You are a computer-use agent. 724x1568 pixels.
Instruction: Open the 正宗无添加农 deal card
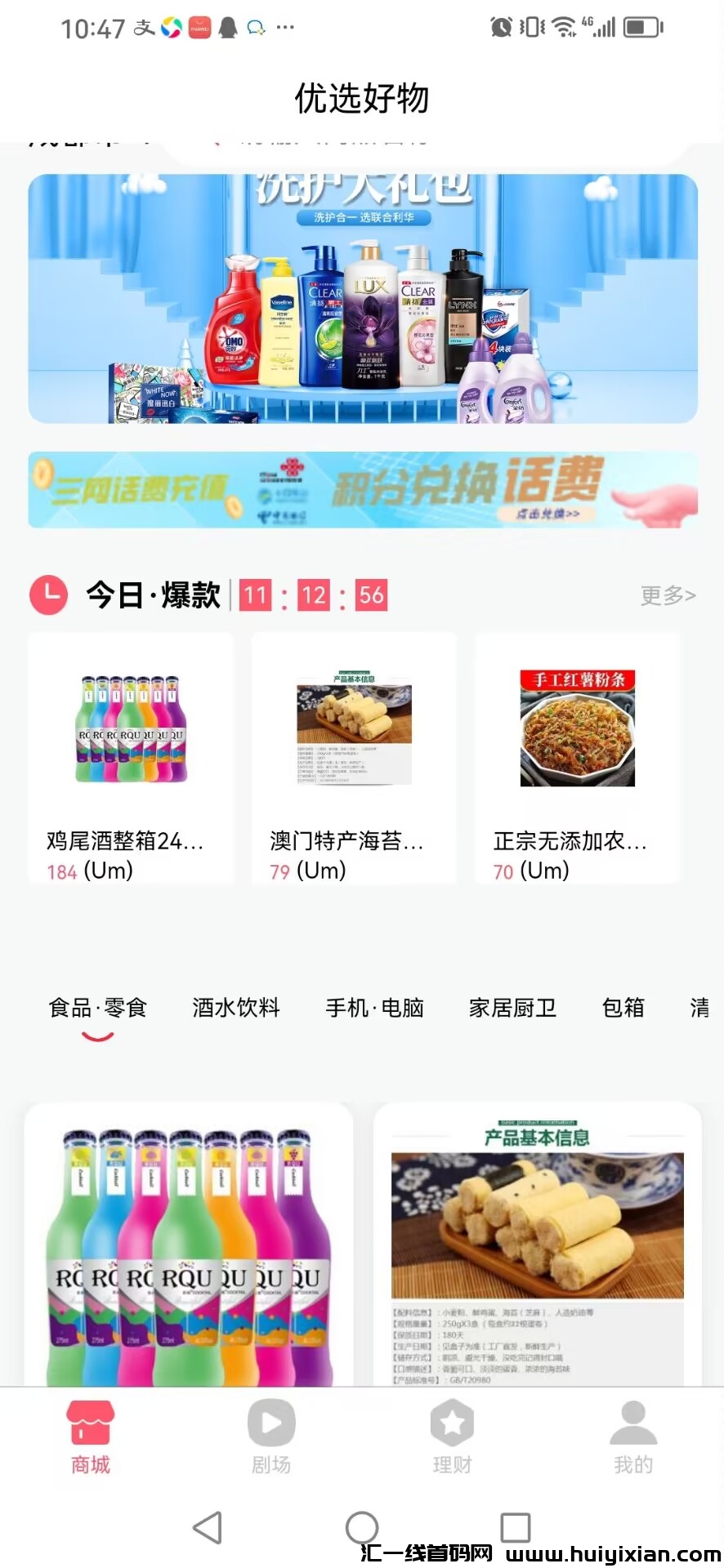(577, 758)
